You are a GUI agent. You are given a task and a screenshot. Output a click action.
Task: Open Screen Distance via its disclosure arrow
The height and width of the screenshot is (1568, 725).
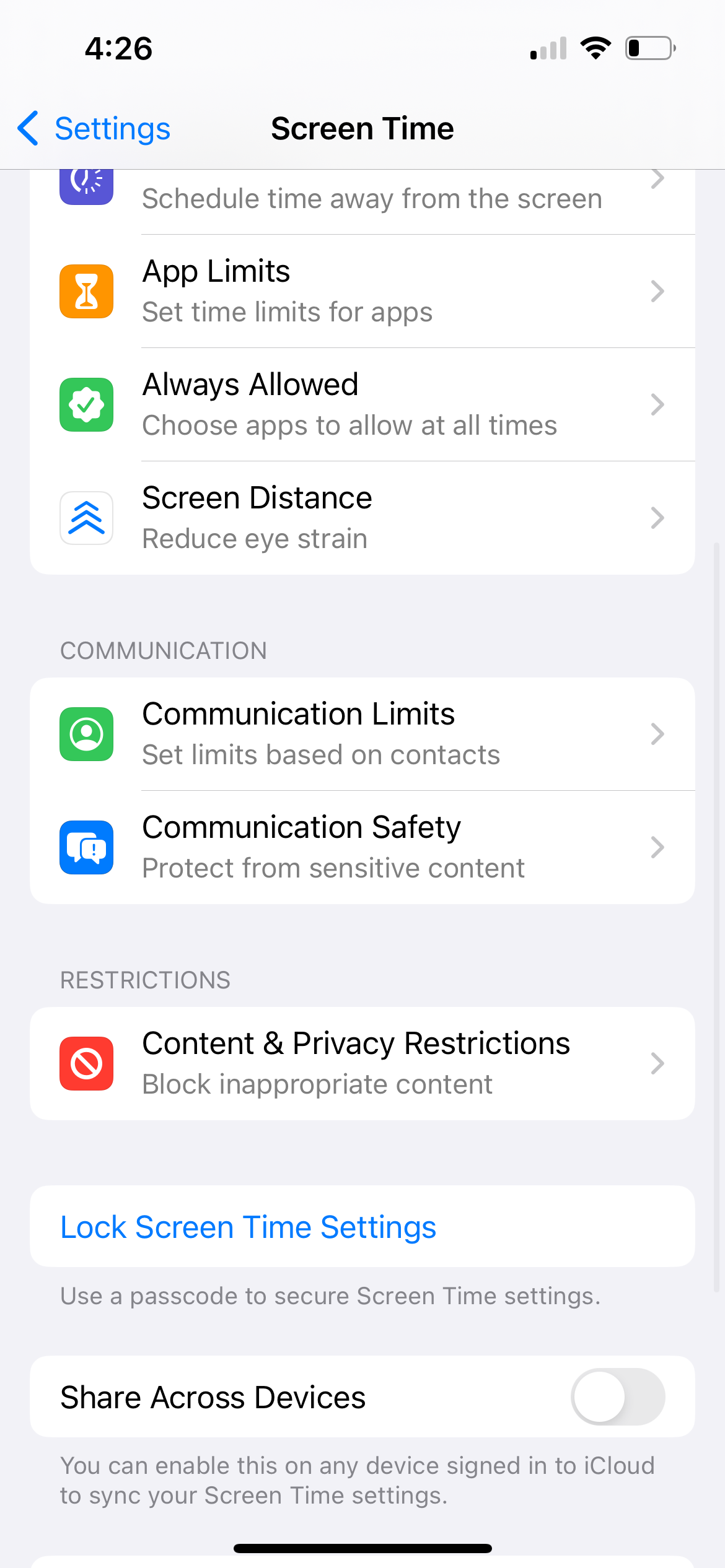coord(658,518)
